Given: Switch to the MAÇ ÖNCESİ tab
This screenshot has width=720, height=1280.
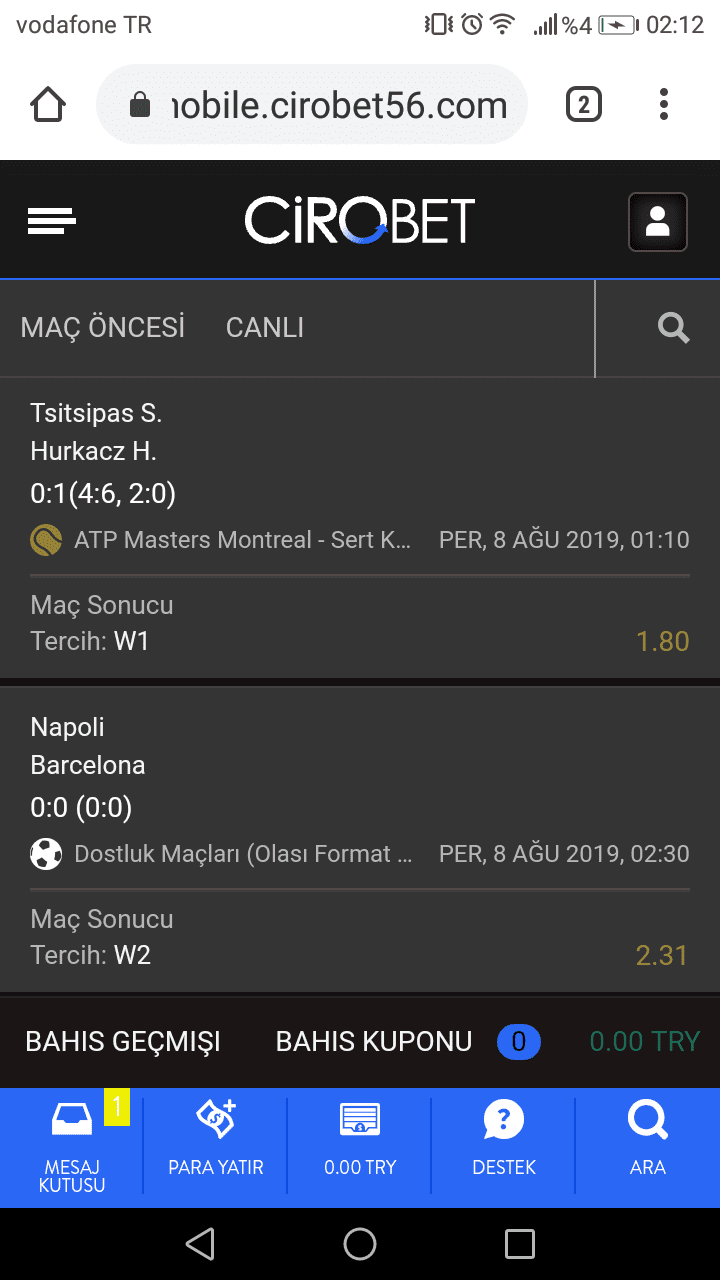Looking at the screenshot, I should tap(103, 327).
